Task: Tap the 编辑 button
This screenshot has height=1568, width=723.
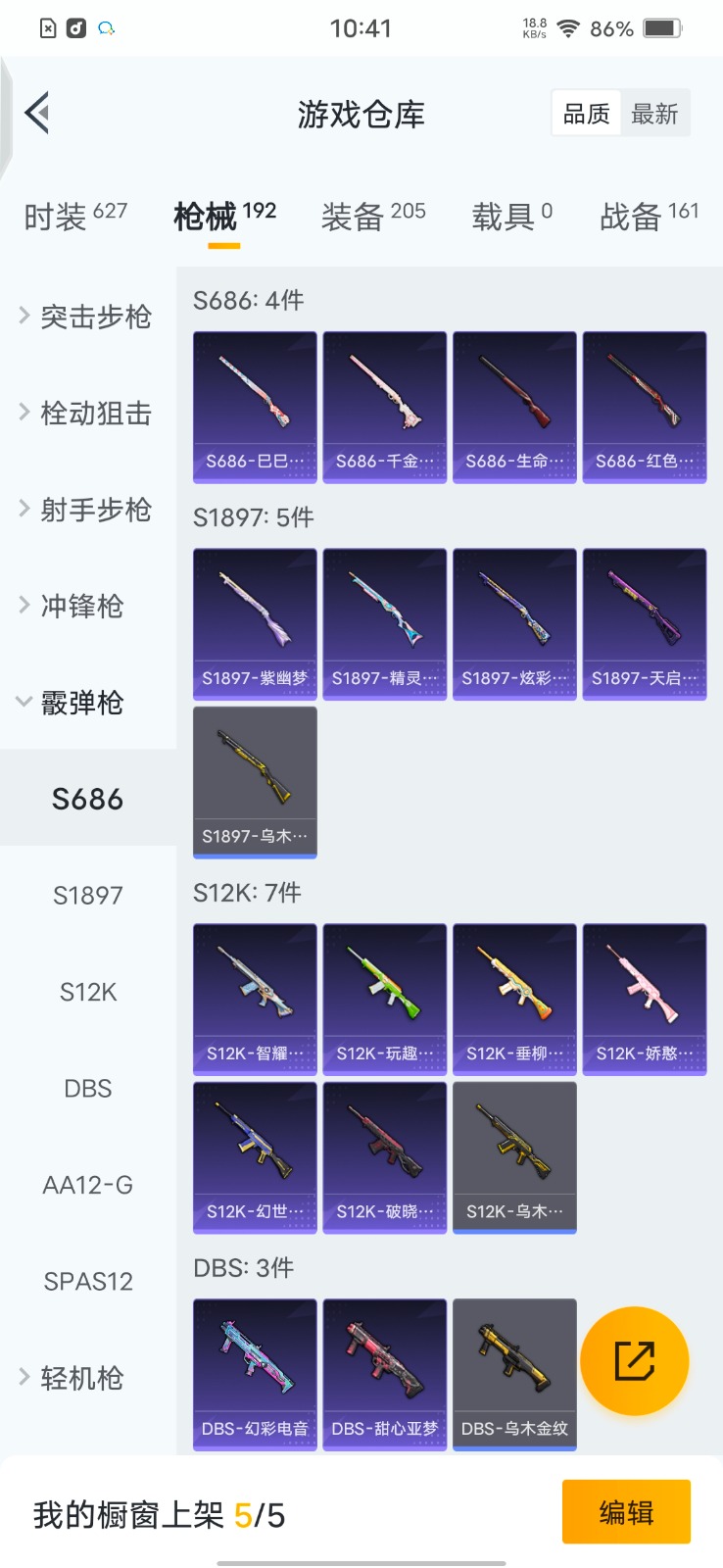Action: (x=626, y=1512)
